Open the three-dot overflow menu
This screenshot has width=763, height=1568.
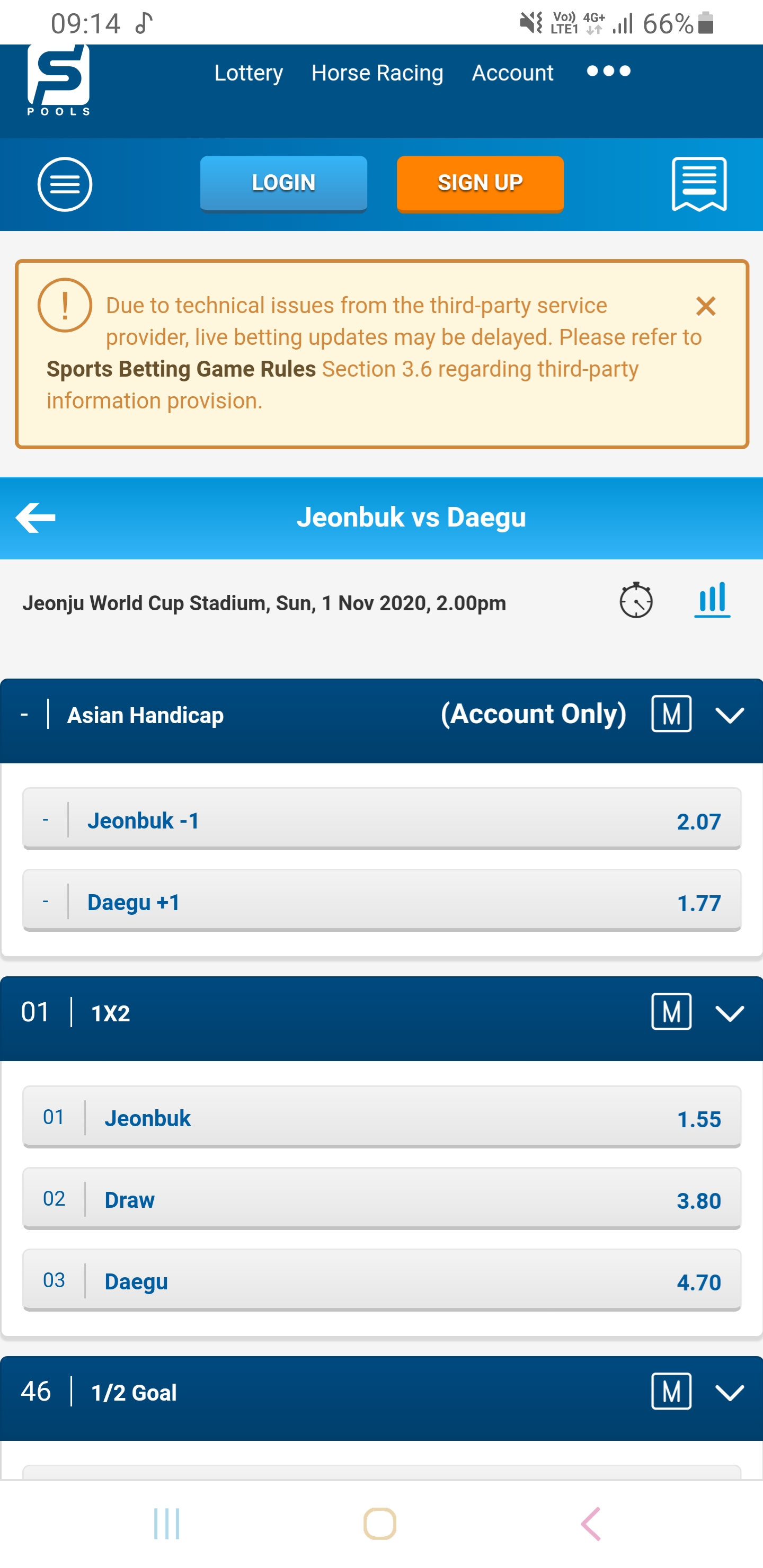click(x=608, y=71)
